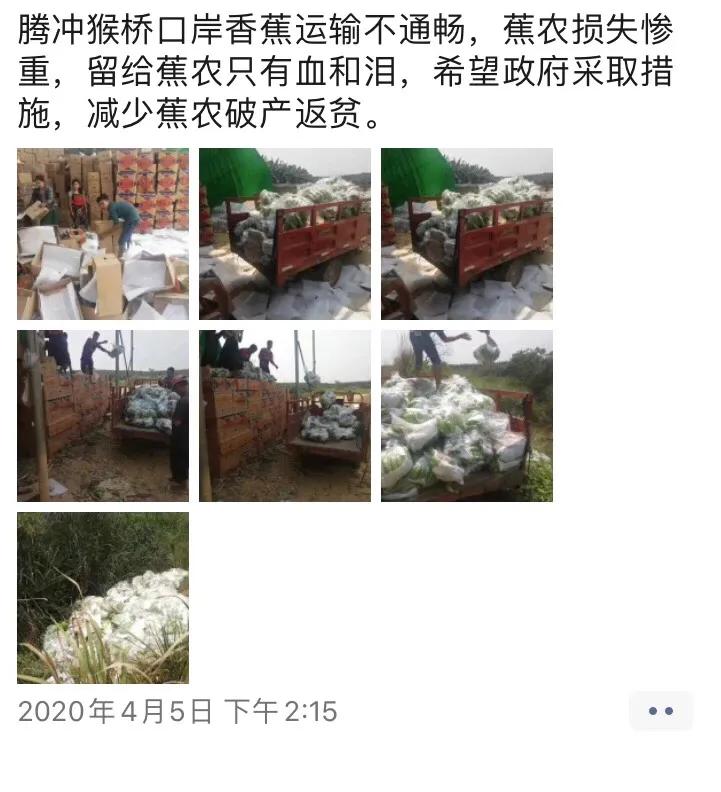Open the second photo in the post
The height and width of the screenshot is (792, 721).
point(285,234)
